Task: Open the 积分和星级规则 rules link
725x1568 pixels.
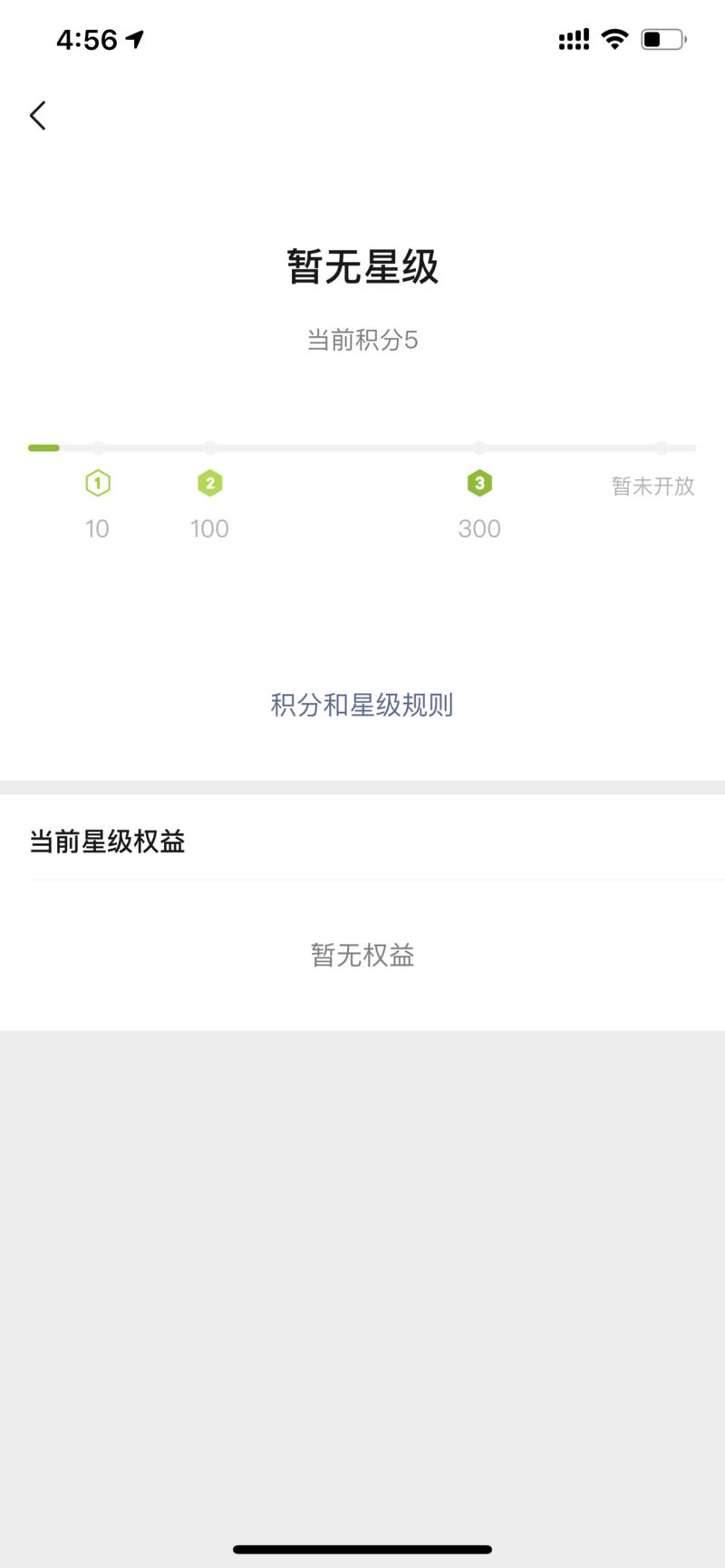Action: pos(362,704)
